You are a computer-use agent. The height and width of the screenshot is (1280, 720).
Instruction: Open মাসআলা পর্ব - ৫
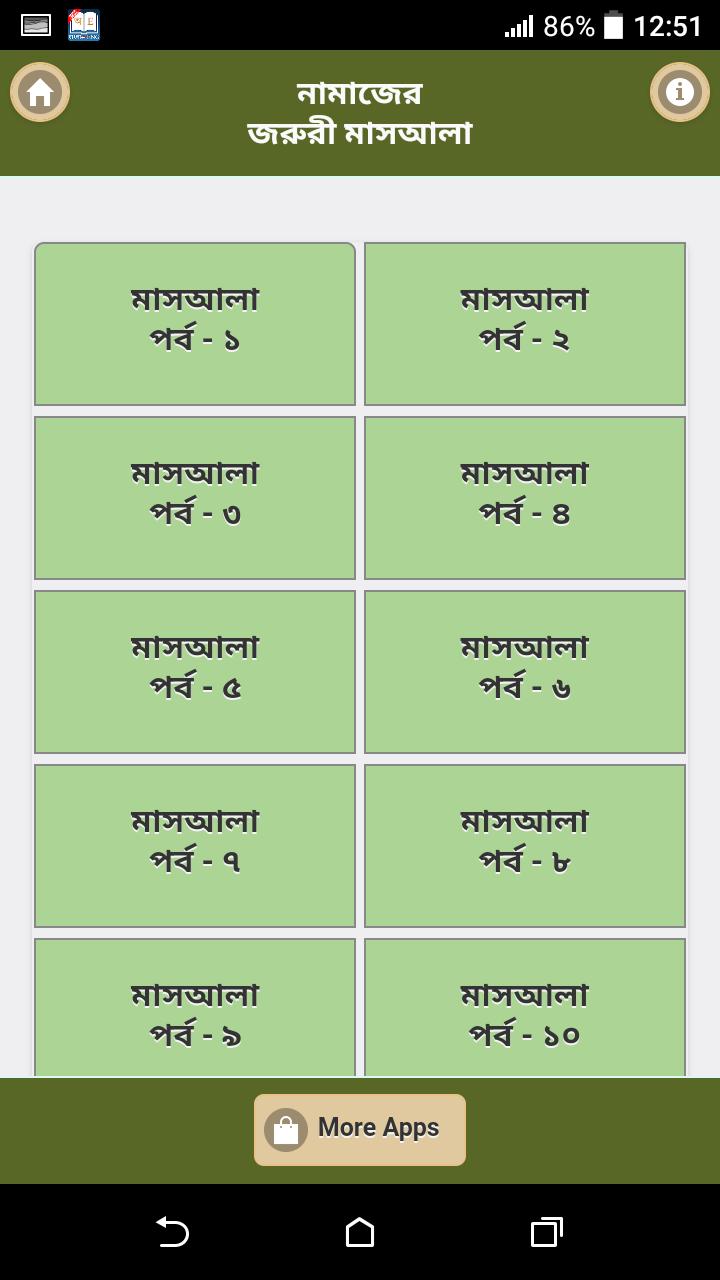195,672
